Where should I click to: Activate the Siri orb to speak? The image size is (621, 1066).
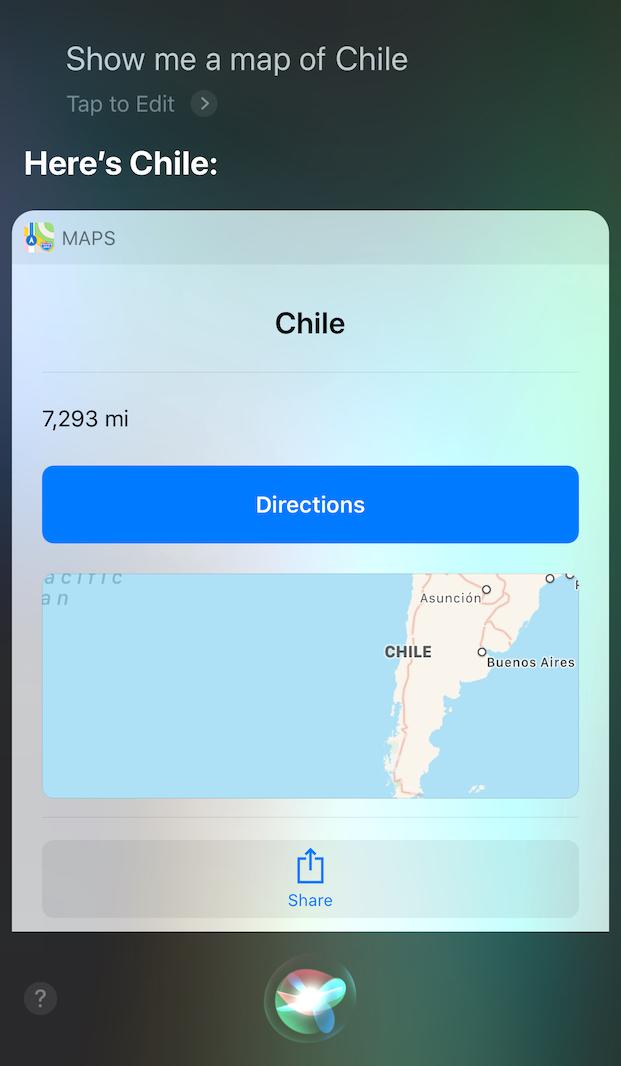tap(310, 997)
